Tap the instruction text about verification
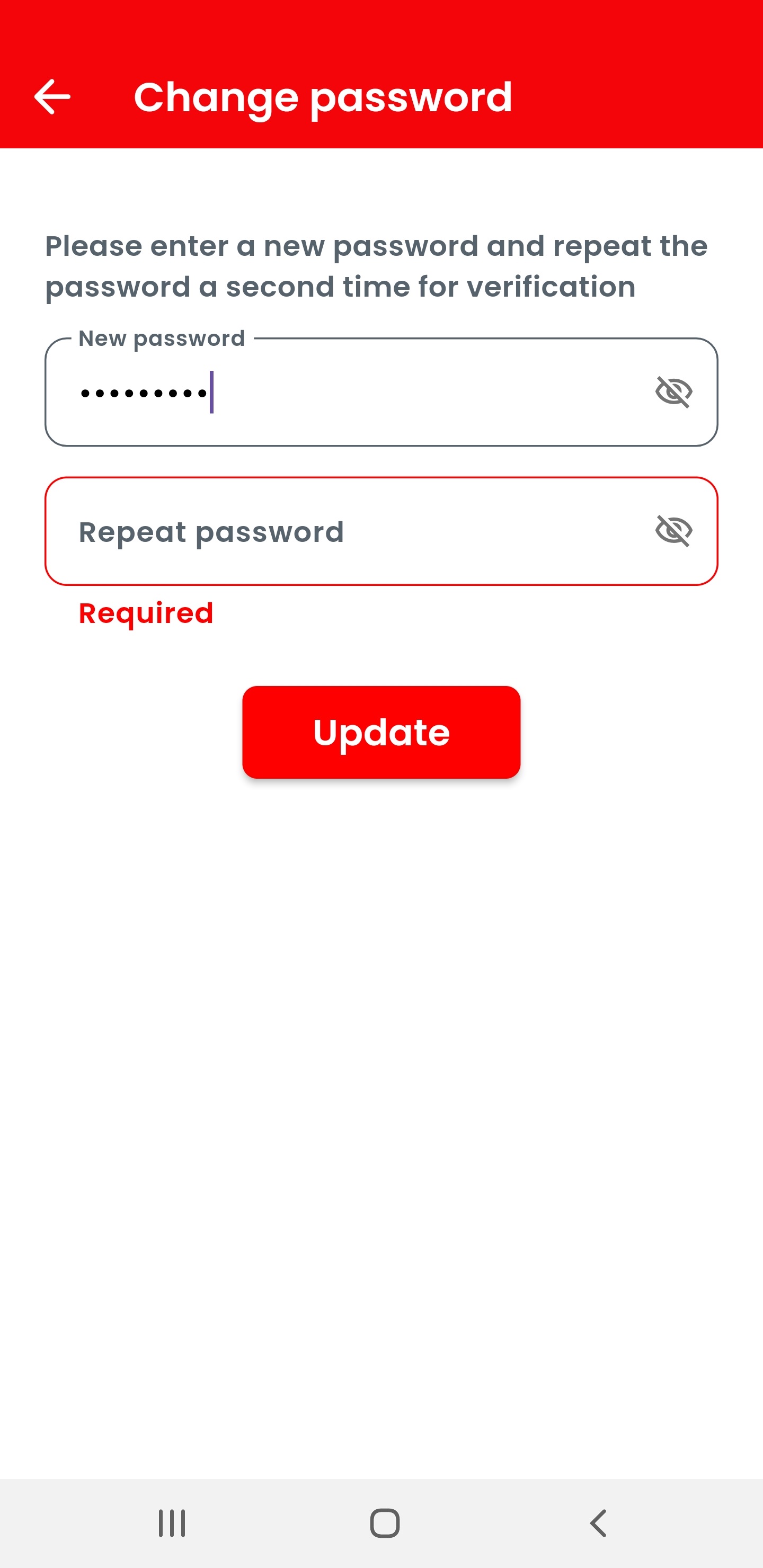 pos(376,265)
